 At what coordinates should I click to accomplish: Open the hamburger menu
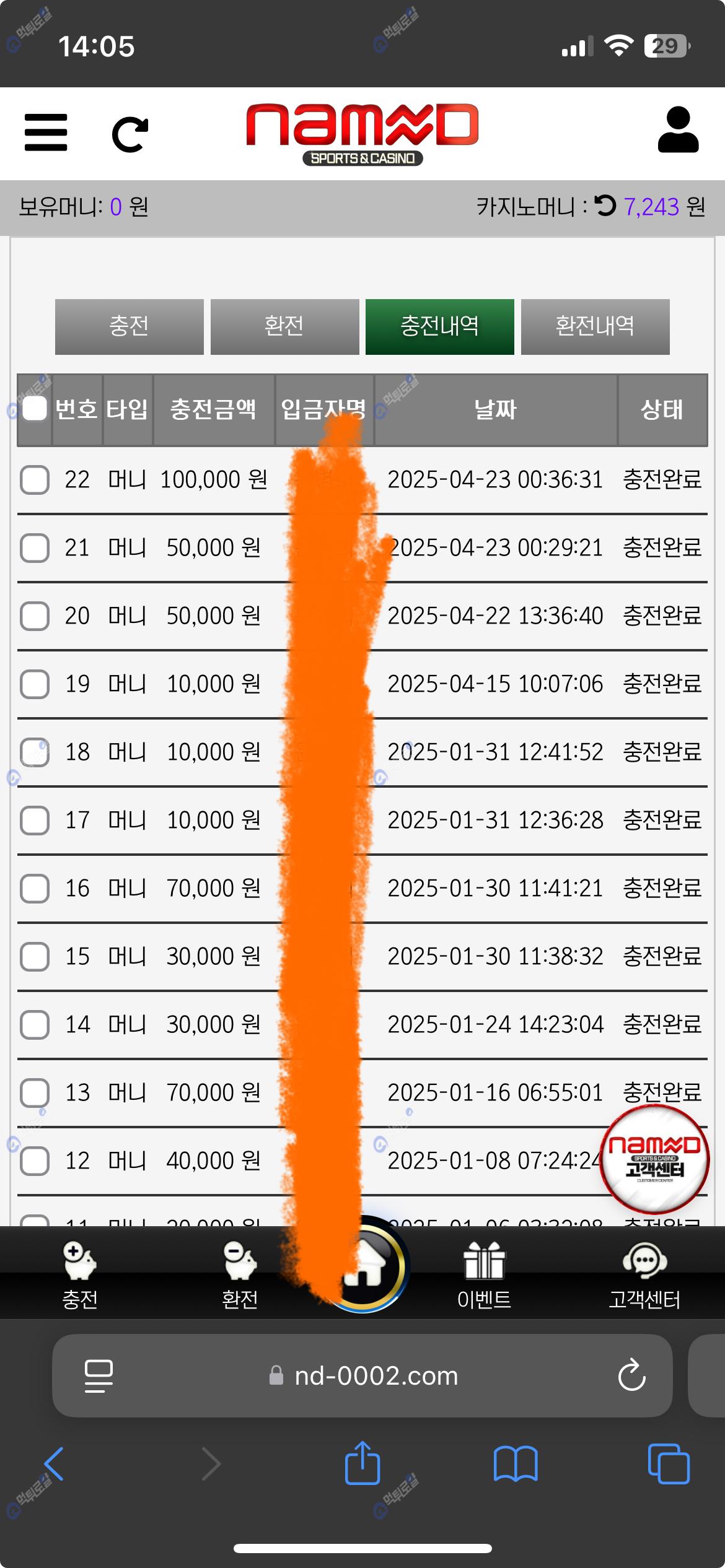(x=46, y=132)
